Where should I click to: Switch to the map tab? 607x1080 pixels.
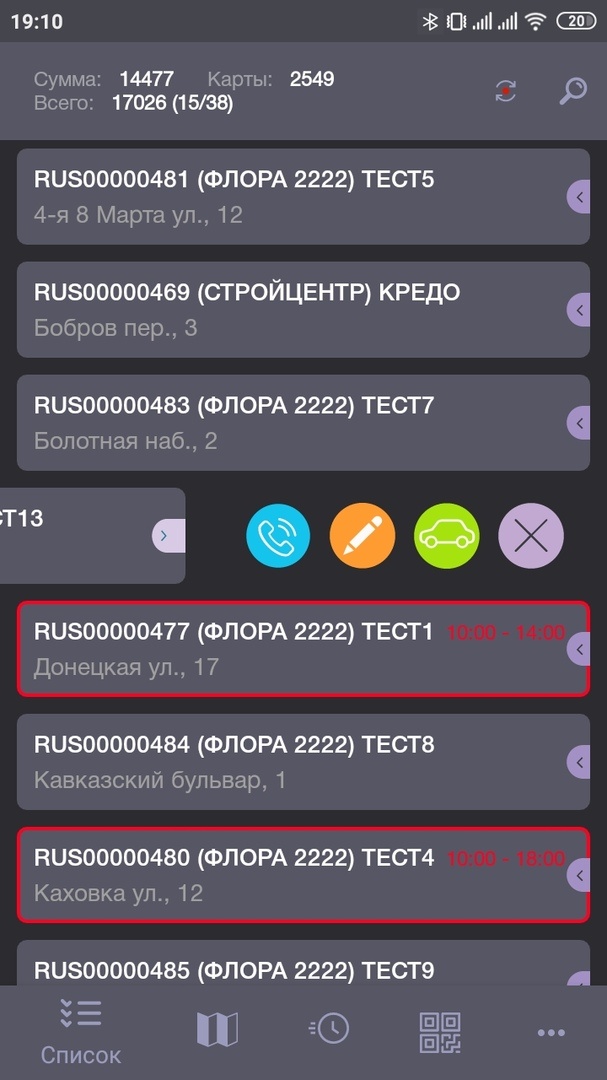[x=217, y=1029]
